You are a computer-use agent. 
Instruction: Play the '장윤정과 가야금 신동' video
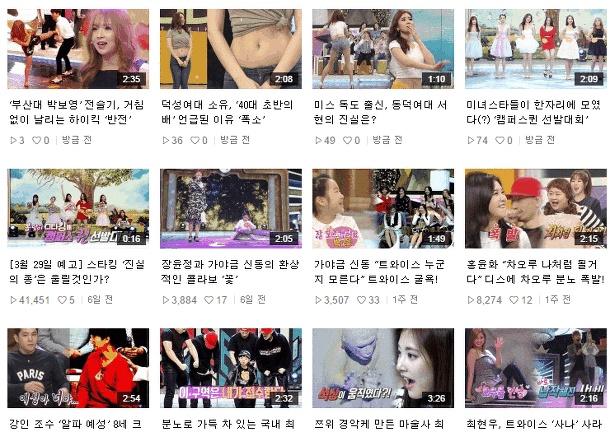[x=230, y=208]
